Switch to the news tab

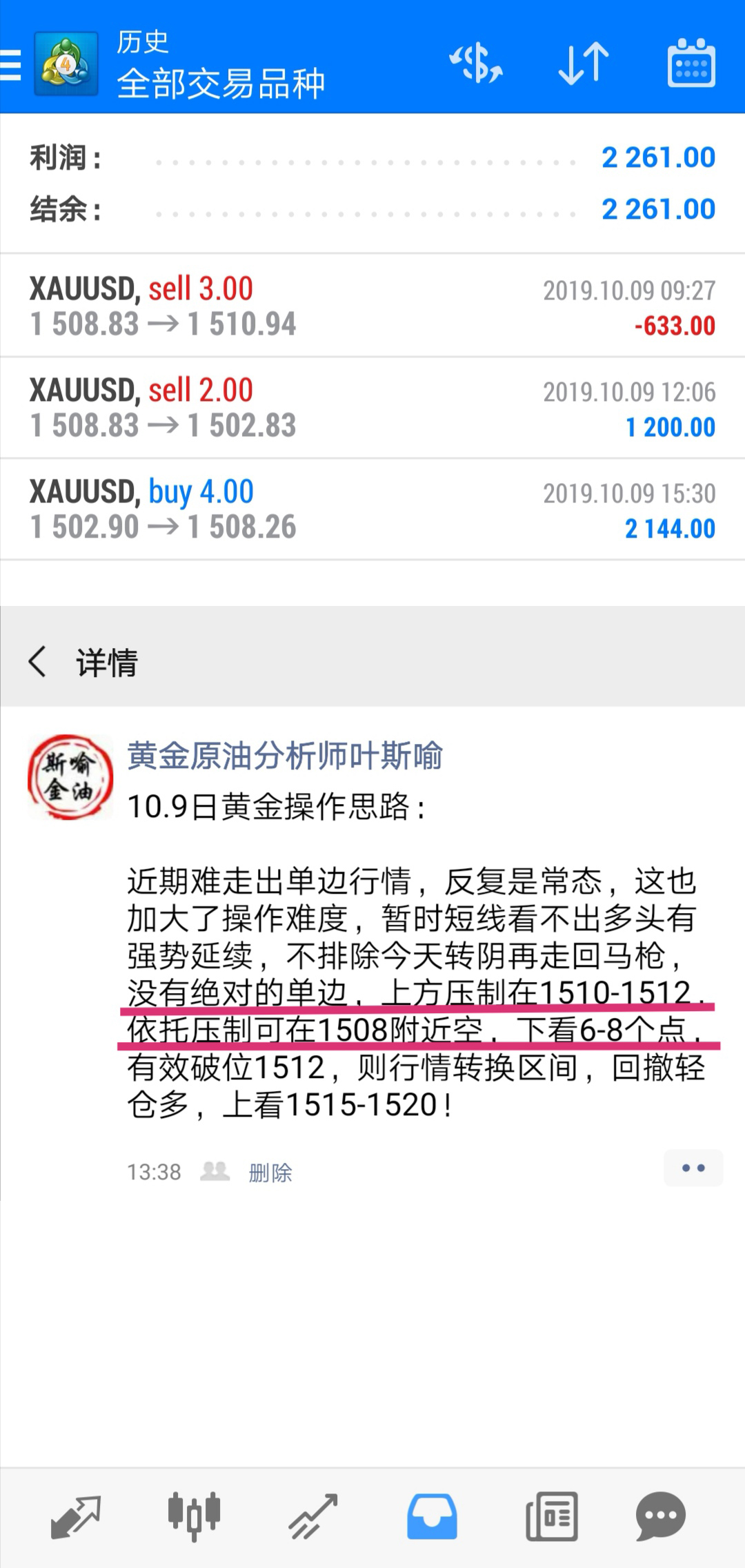pyautogui.click(x=551, y=1516)
